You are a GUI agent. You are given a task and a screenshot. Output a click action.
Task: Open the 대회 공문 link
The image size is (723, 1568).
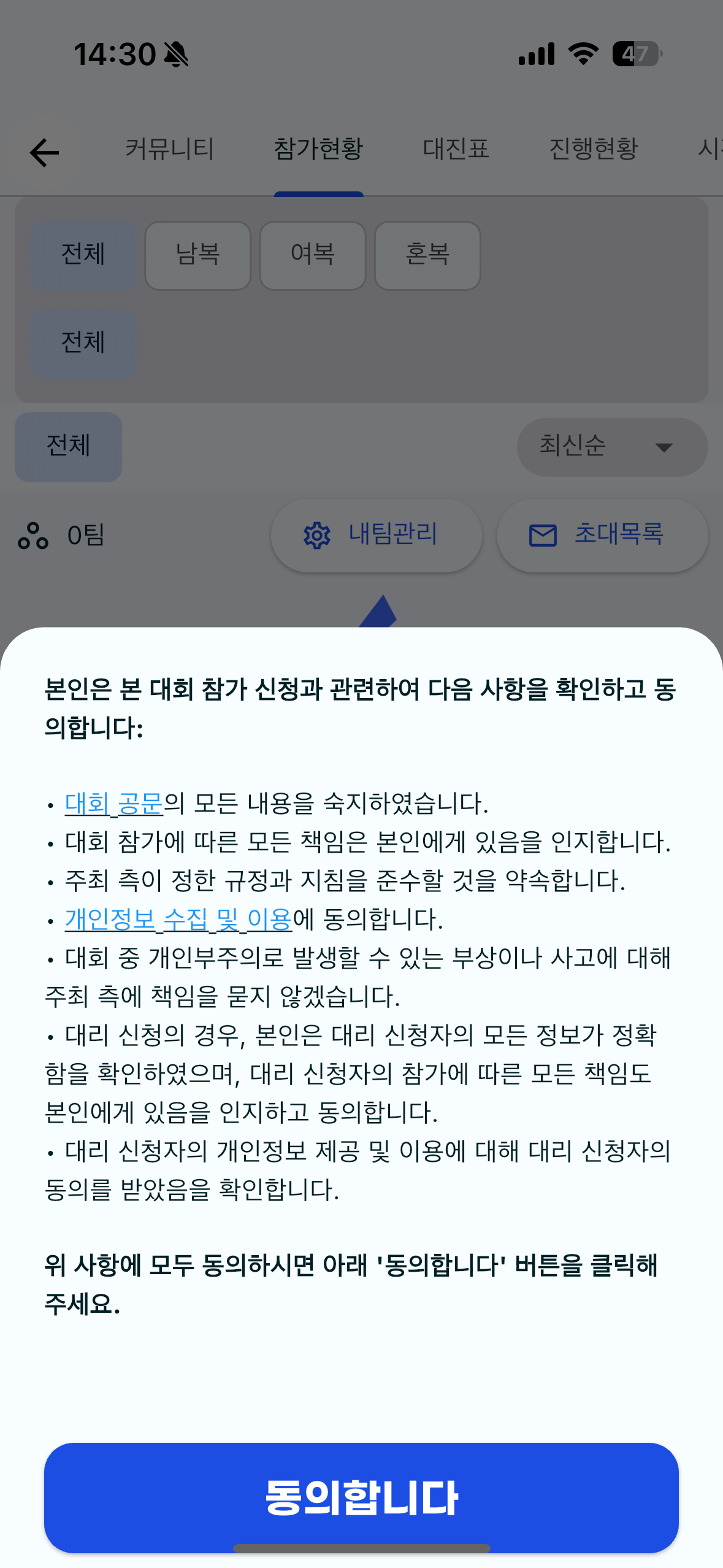(114, 803)
